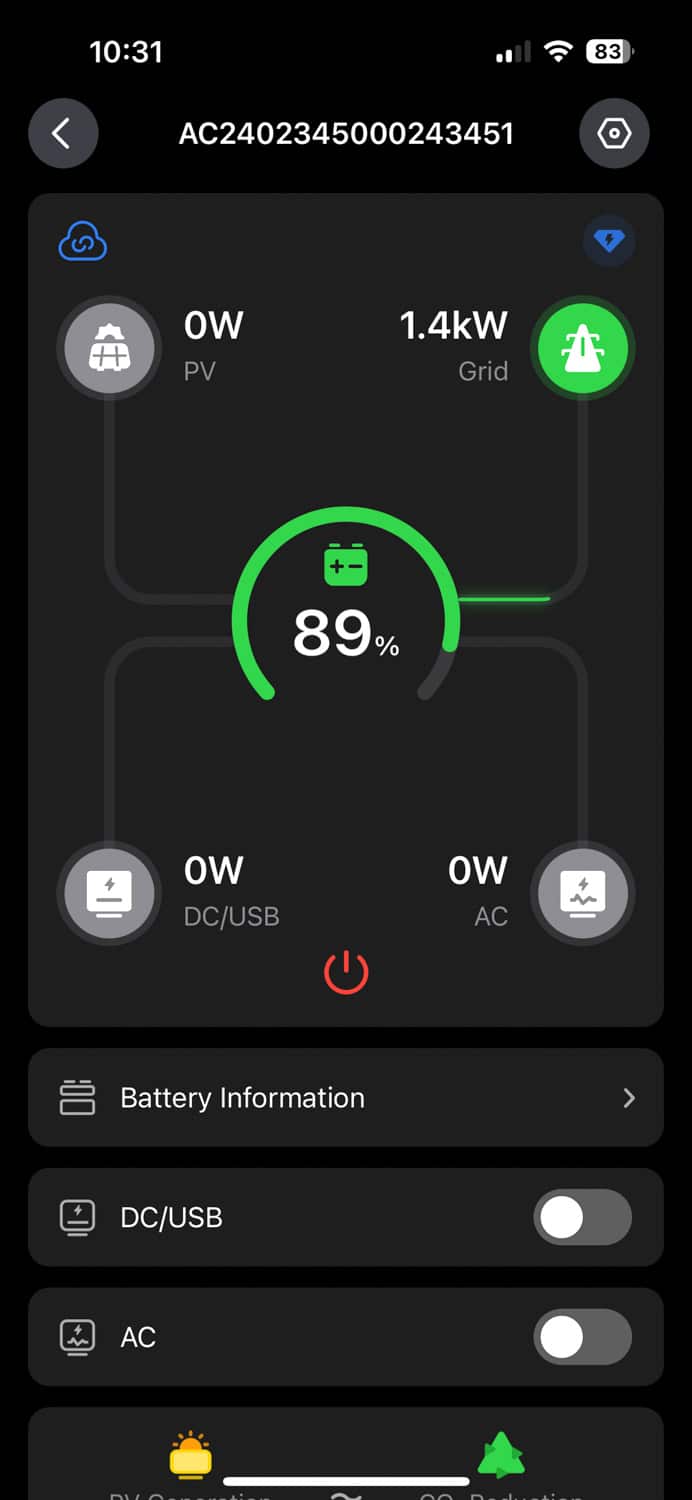Select the green Grid tower icon

pos(583,348)
